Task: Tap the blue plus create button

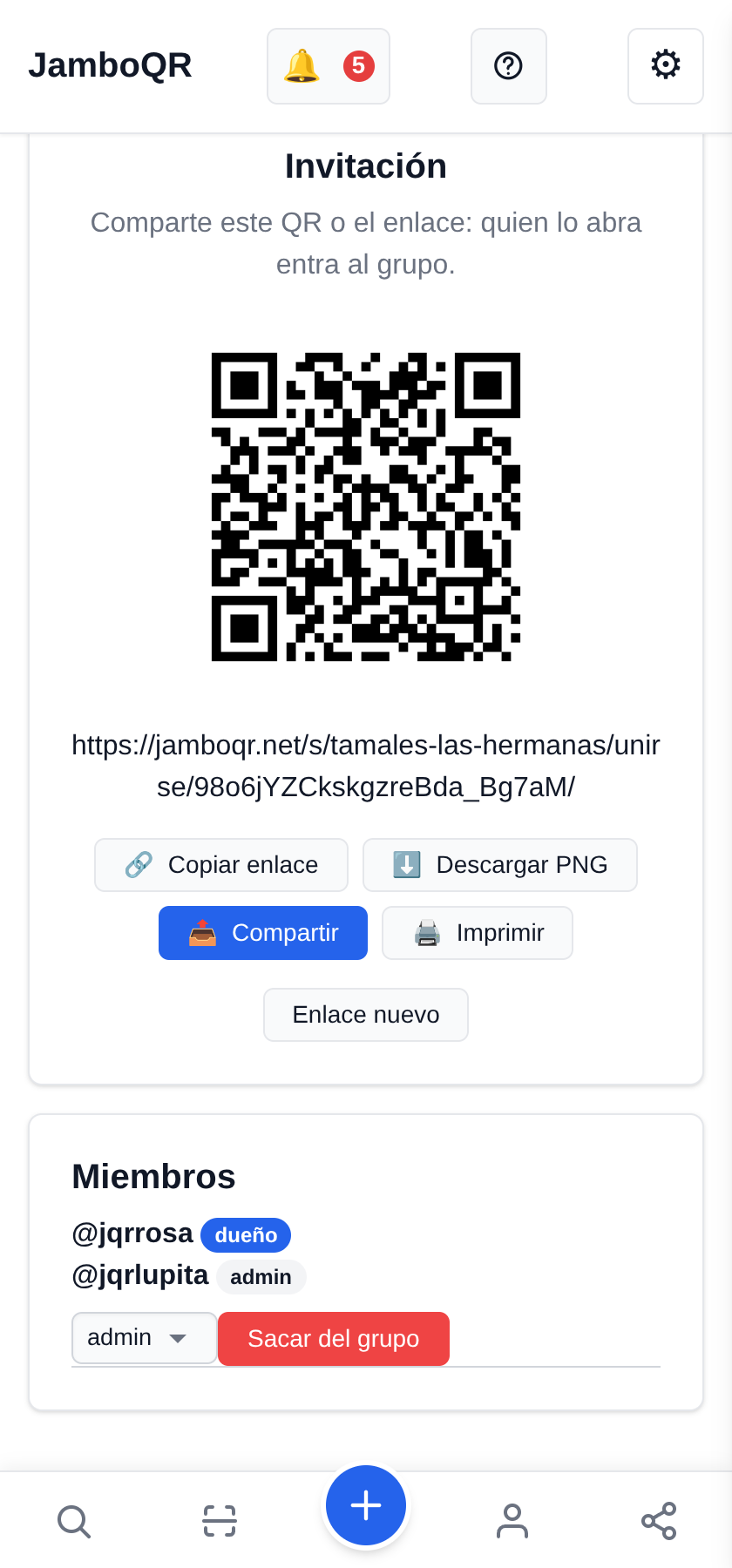Action: (366, 1505)
